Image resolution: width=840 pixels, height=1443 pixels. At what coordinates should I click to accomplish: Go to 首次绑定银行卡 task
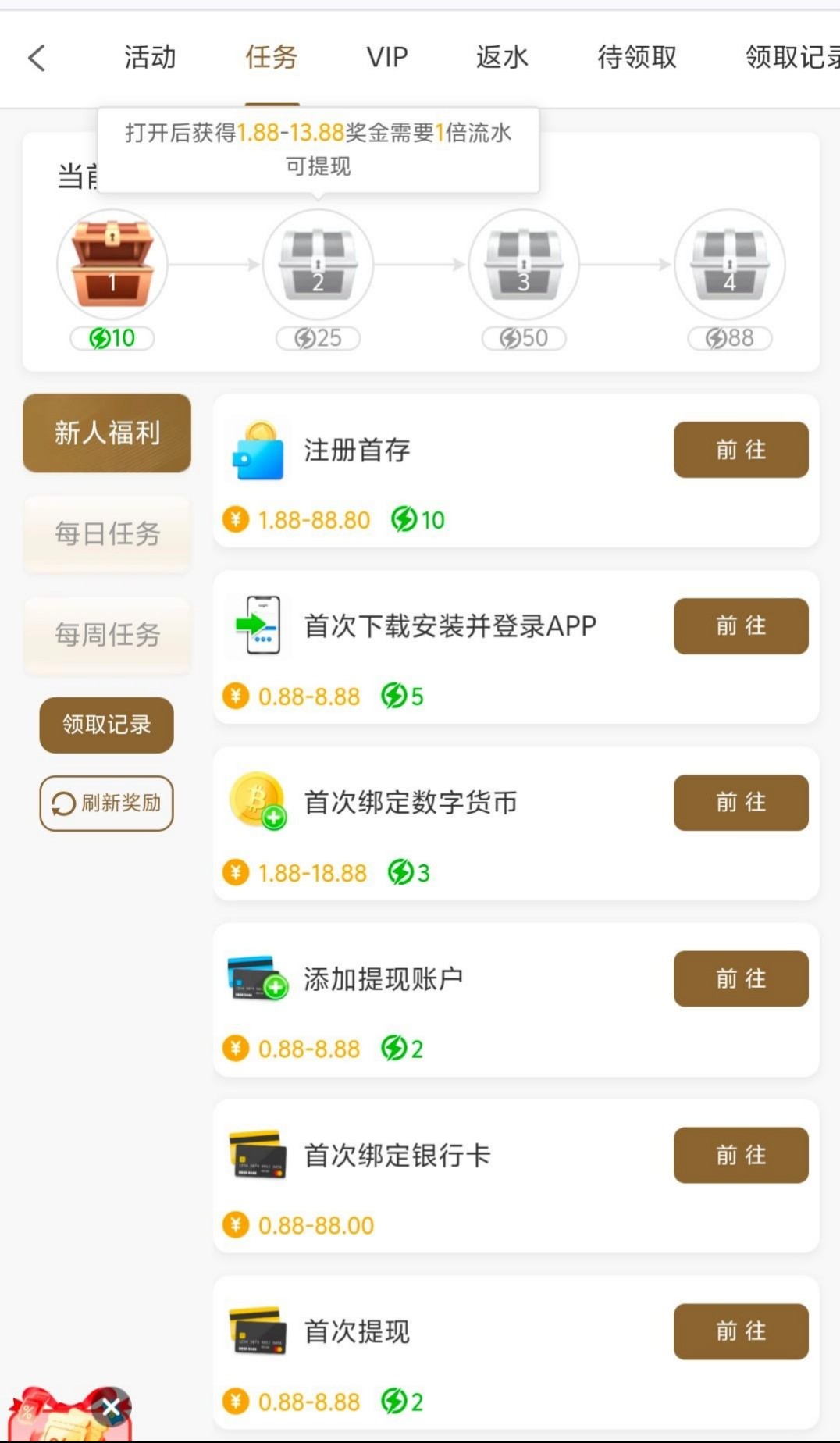point(741,1156)
